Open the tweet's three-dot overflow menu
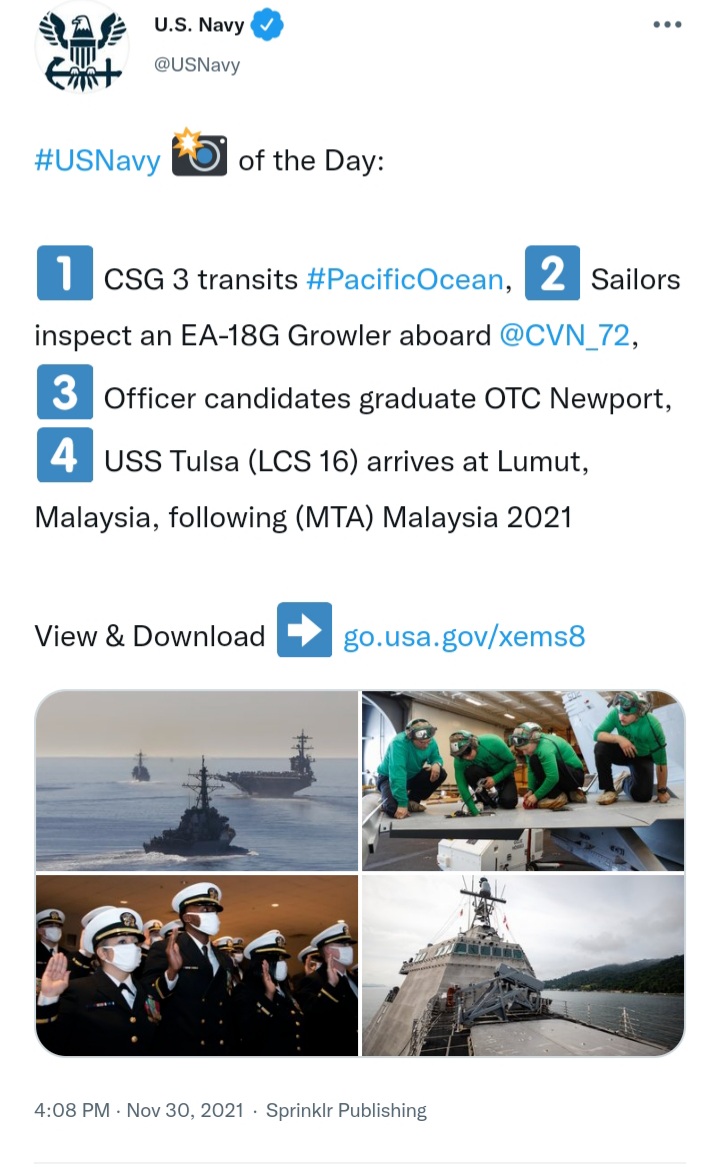 point(666,25)
